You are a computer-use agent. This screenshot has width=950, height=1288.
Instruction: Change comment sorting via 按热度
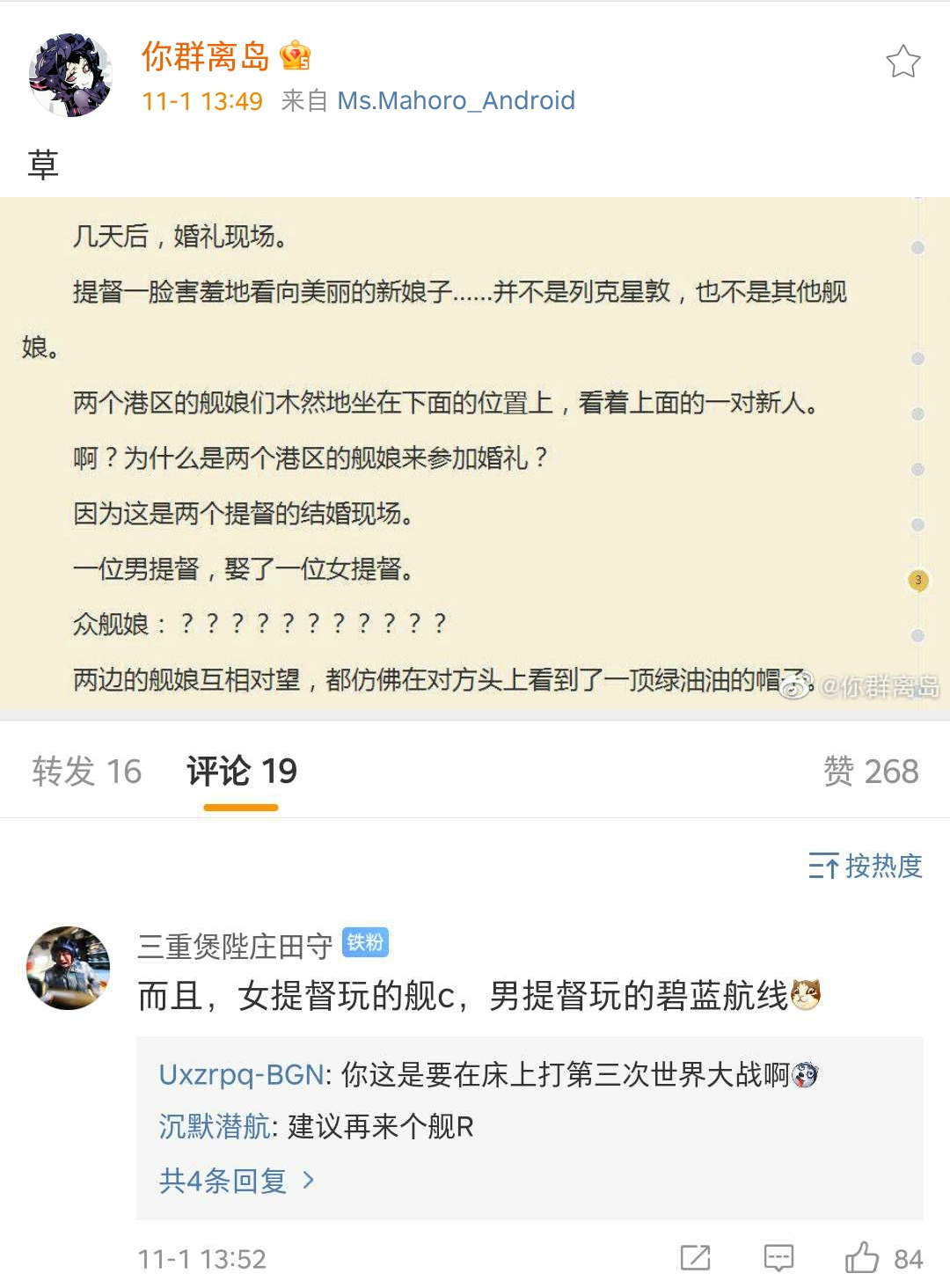866,867
